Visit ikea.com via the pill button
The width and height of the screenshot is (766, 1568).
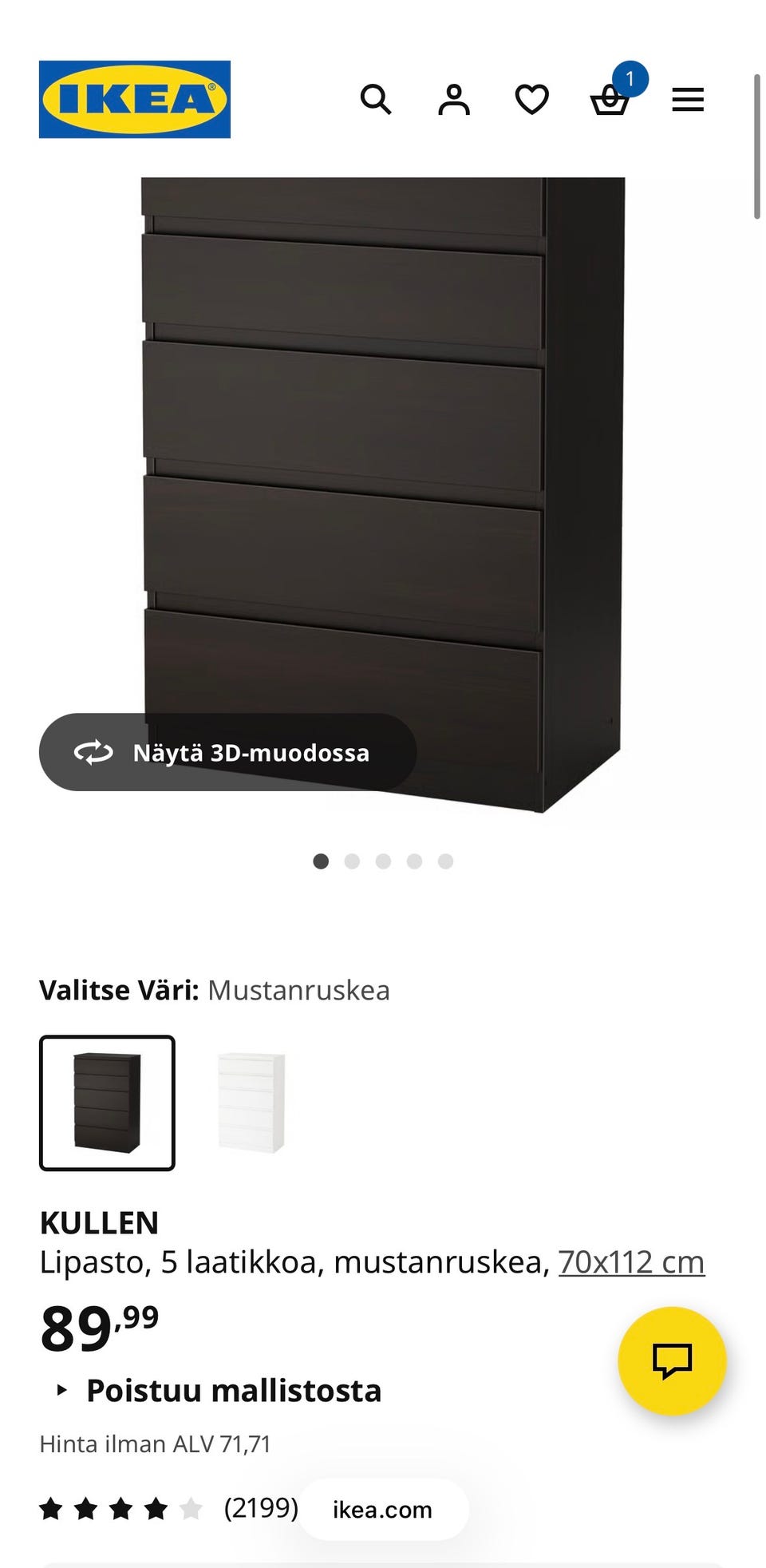[381, 1509]
